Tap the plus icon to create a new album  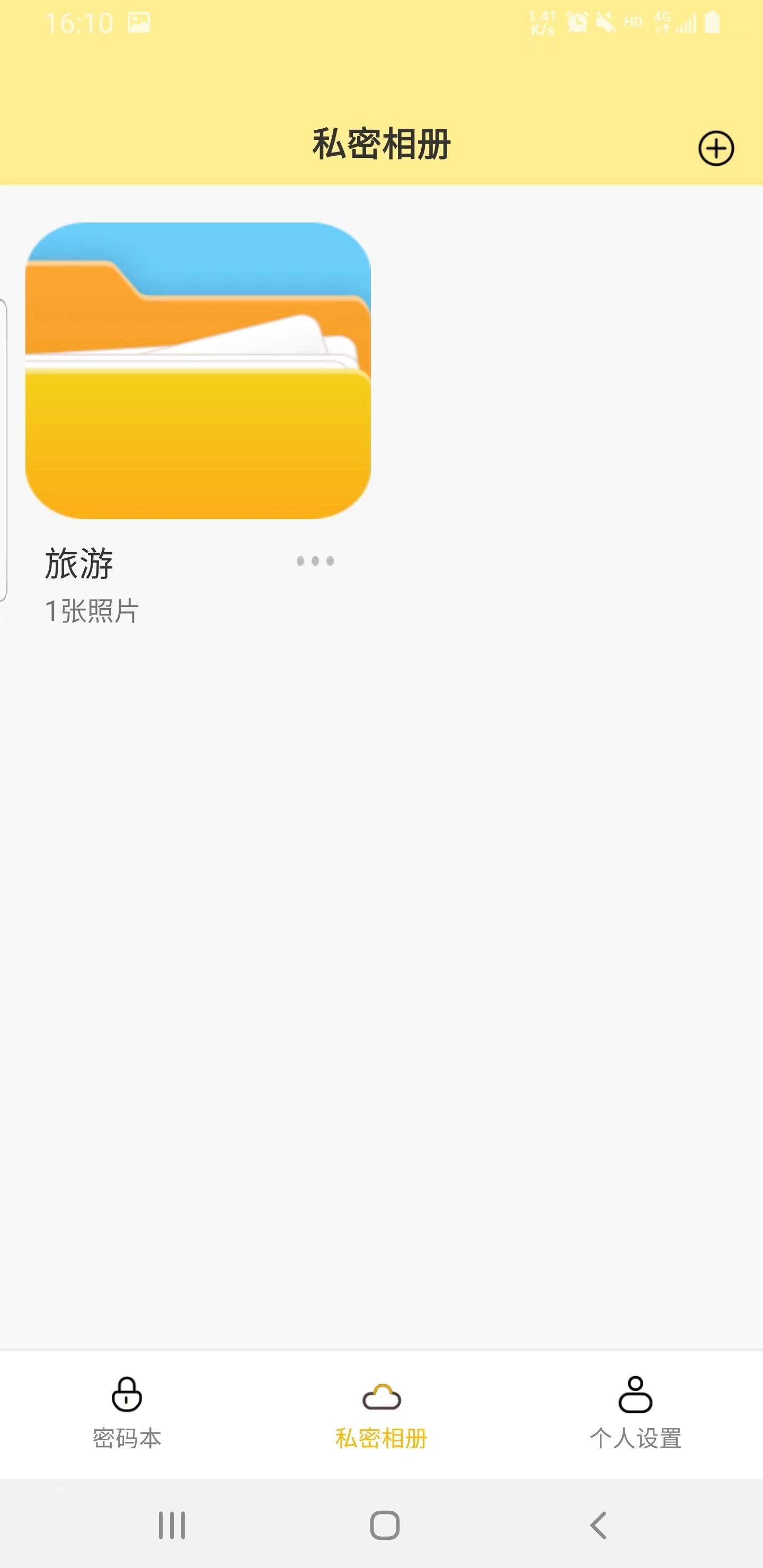click(717, 148)
